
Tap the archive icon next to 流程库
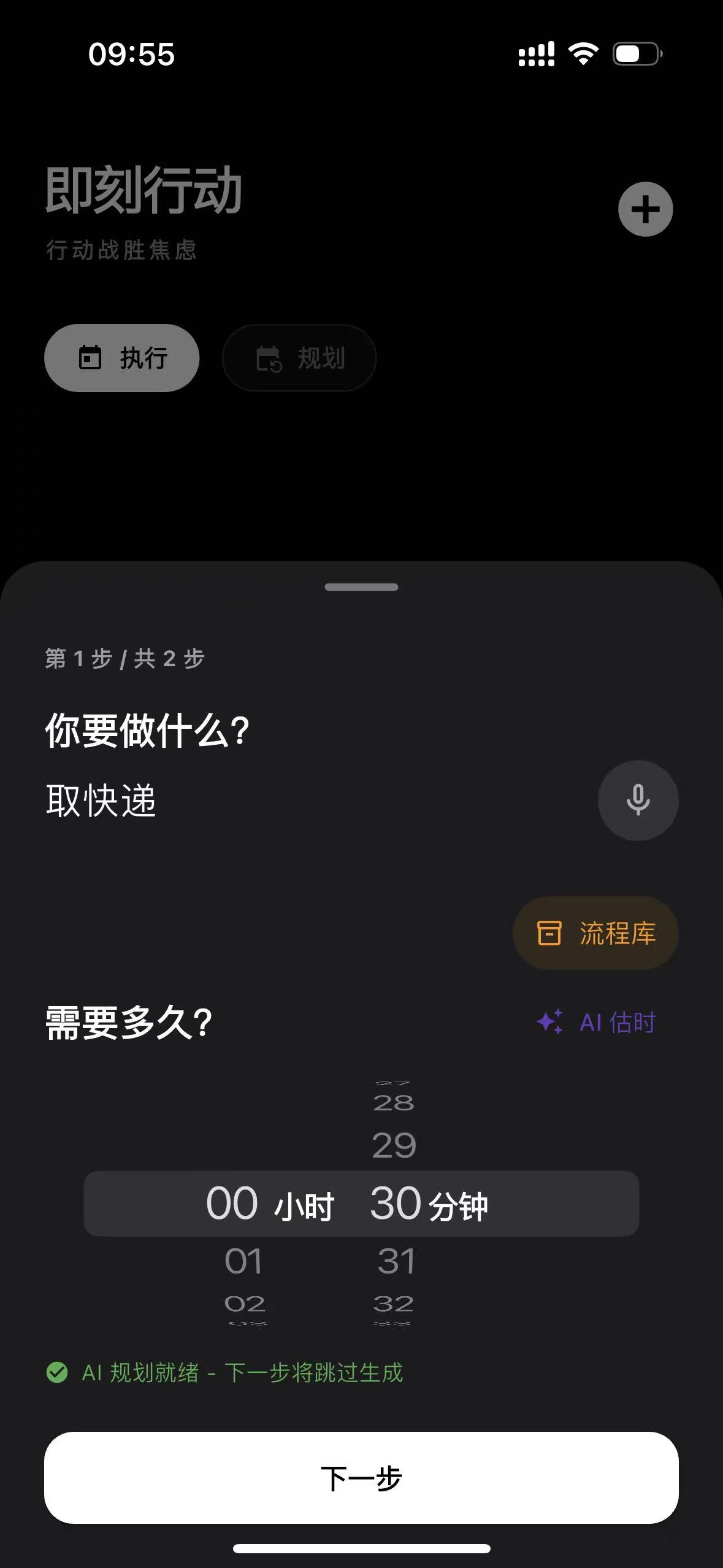pyautogui.click(x=551, y=934)
